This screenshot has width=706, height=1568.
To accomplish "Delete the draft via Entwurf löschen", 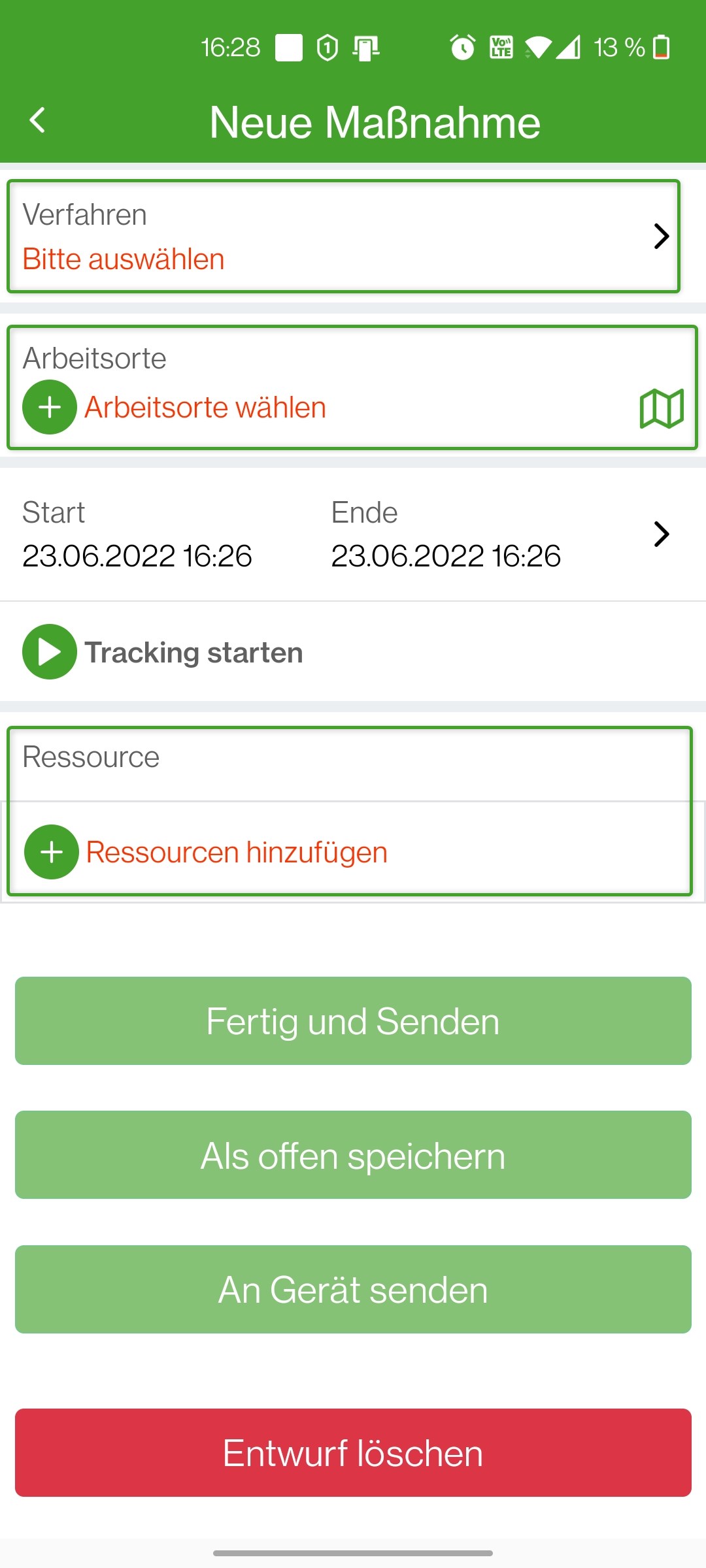I will [x=353, y=1452].
